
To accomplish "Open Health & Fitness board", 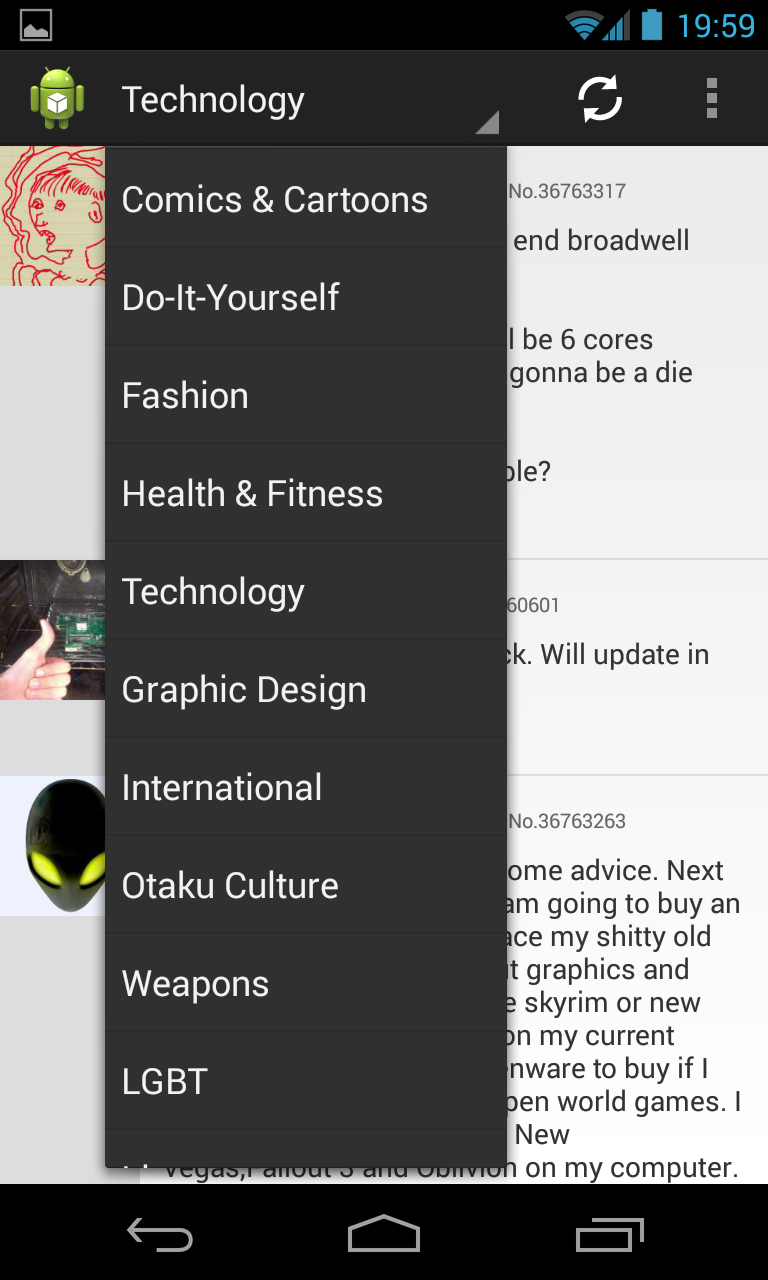I will tap(305, 493).
